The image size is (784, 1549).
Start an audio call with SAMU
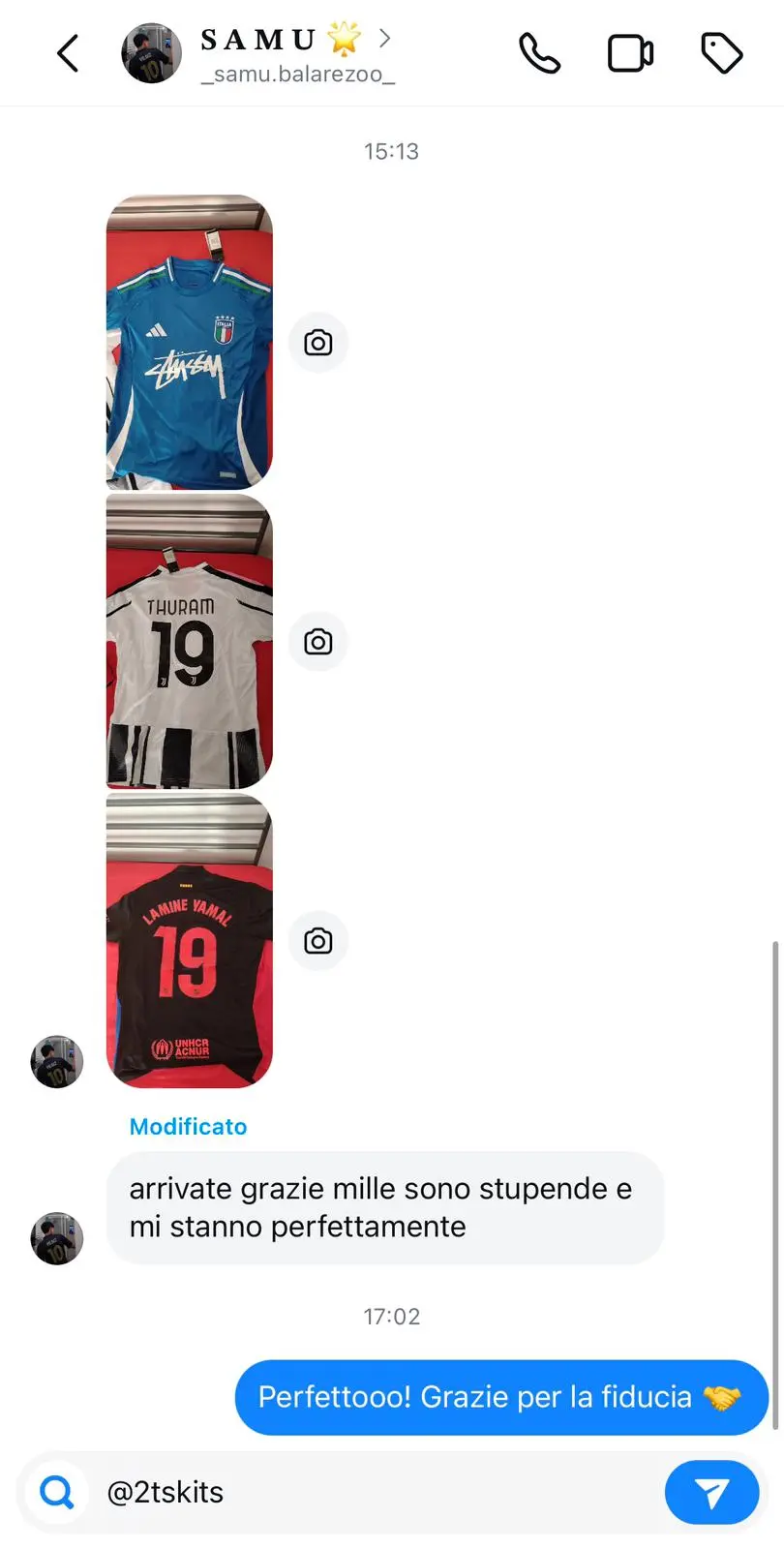(x=539, y=53)
